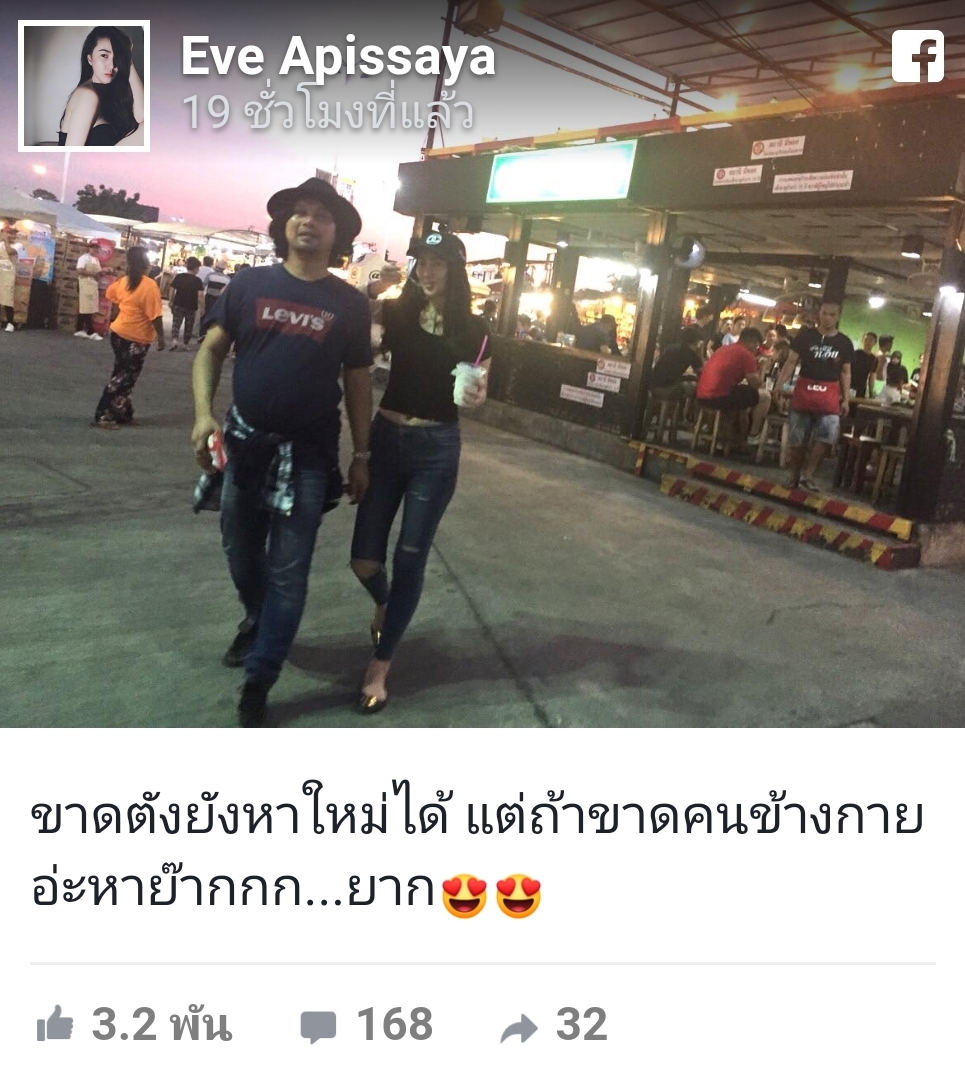Open the night market post photo
Viewport: 965px width, 1086px height.
[x=482, y=420]
